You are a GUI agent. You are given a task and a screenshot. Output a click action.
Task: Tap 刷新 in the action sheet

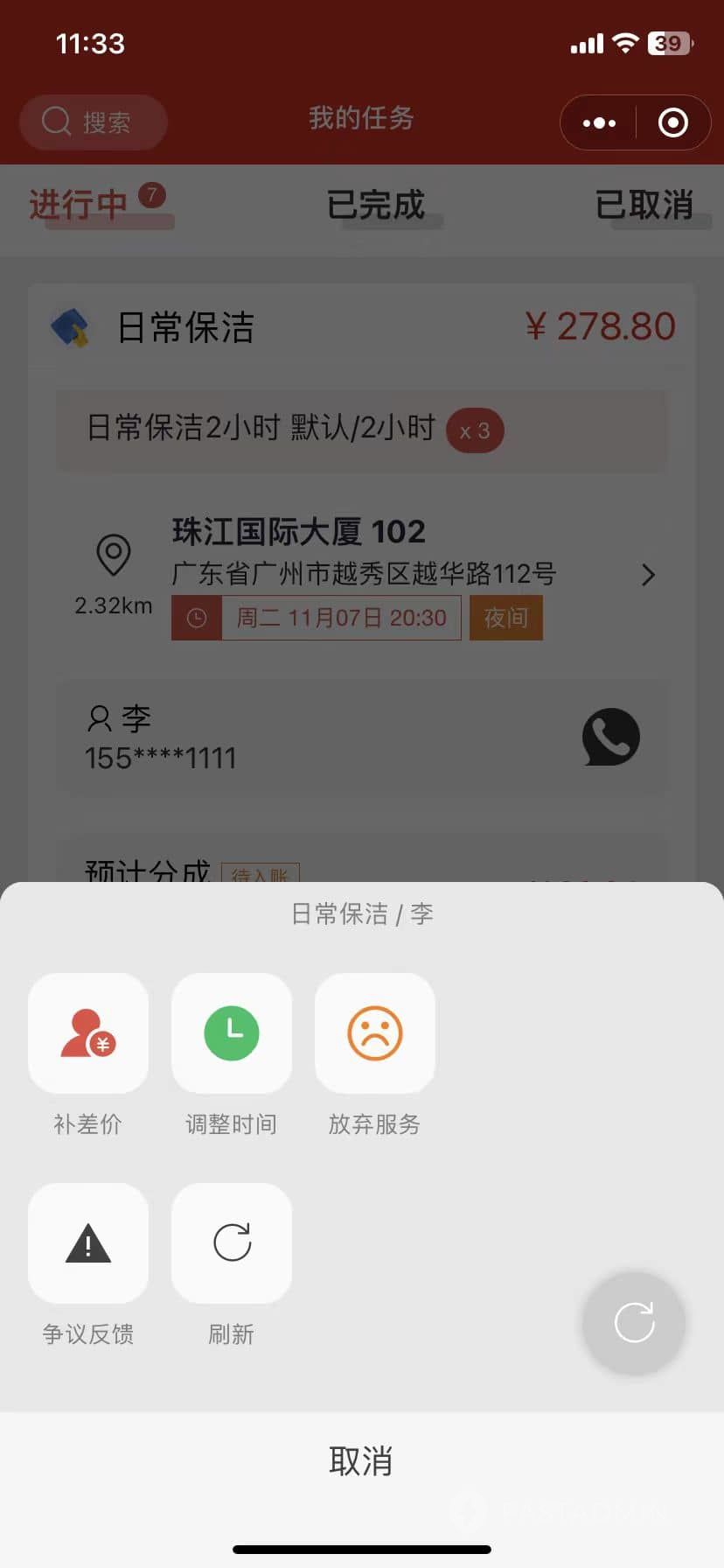(232, 1243)
